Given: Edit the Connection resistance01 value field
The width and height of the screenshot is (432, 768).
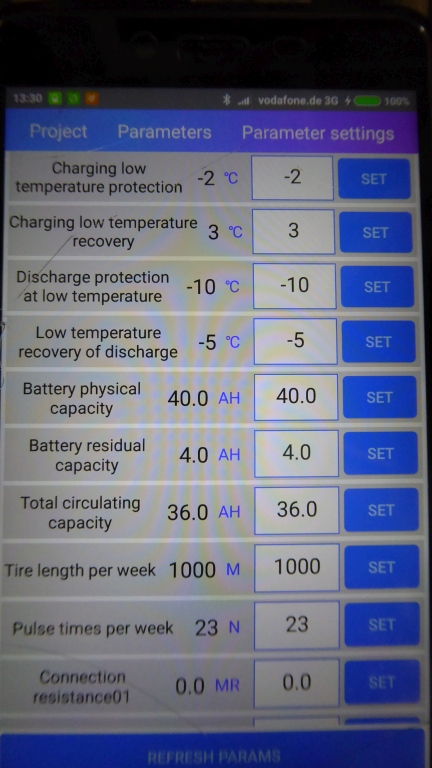Looking at the screenshot, I should coord(297,682).
